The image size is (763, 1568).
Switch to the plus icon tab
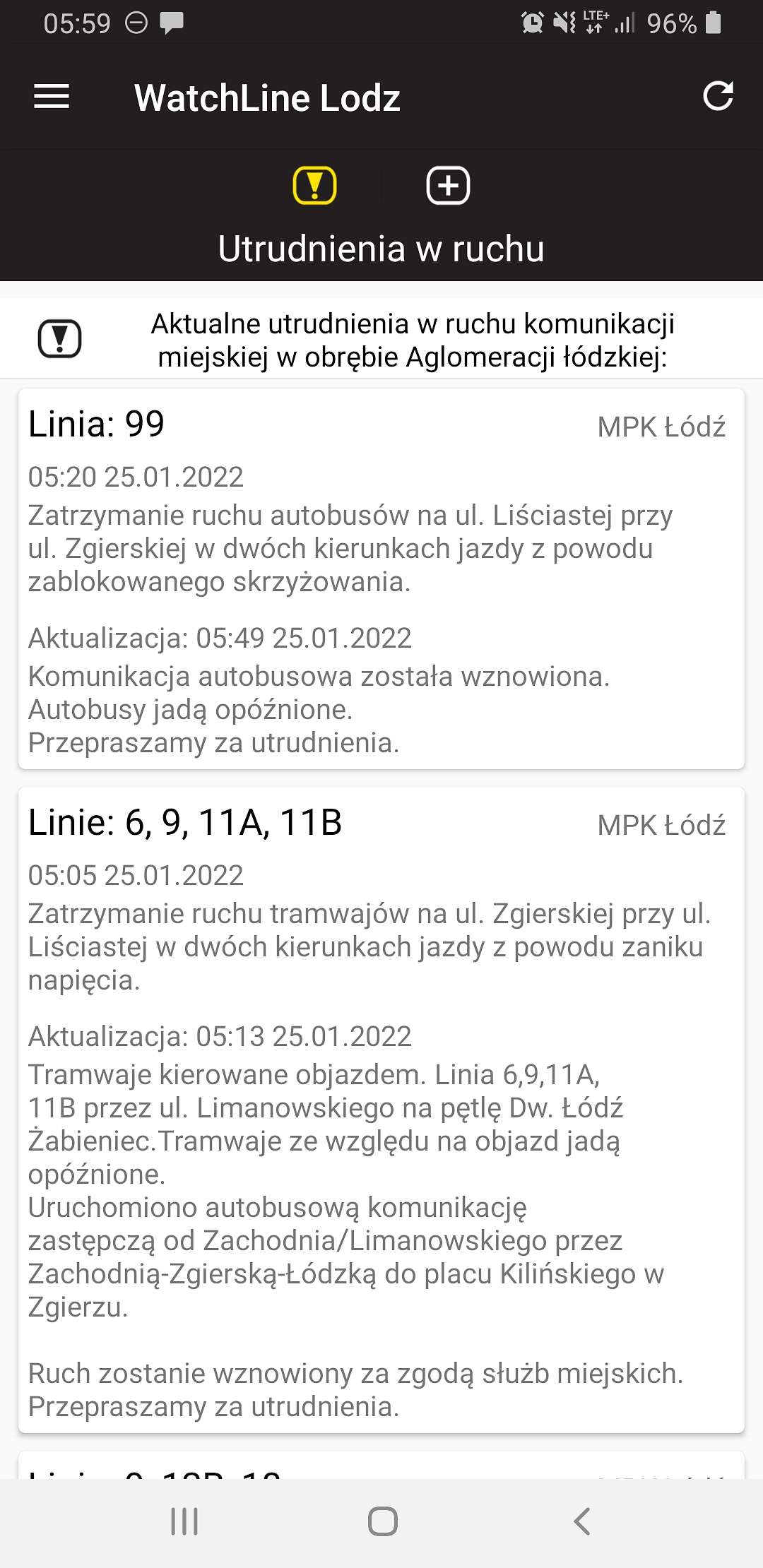click(x=448, y=186)
